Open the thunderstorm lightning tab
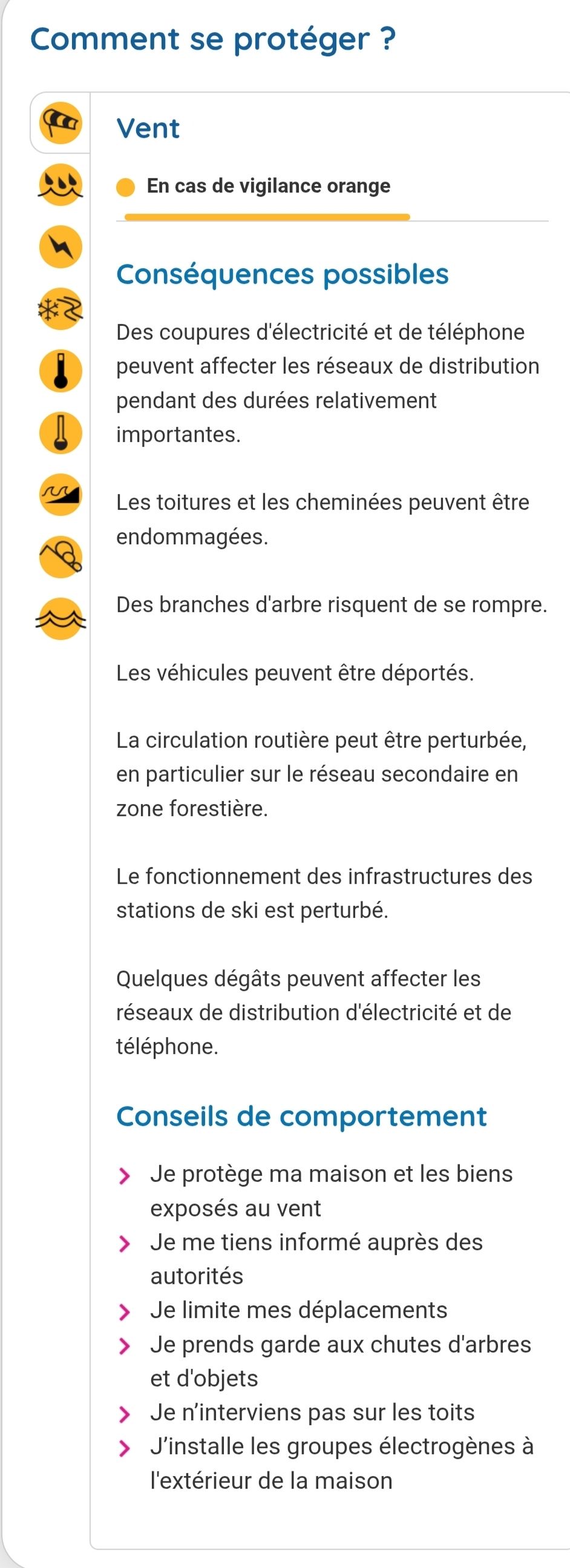This screenshot has height=1568, width=570. click(x=61, y=246)
